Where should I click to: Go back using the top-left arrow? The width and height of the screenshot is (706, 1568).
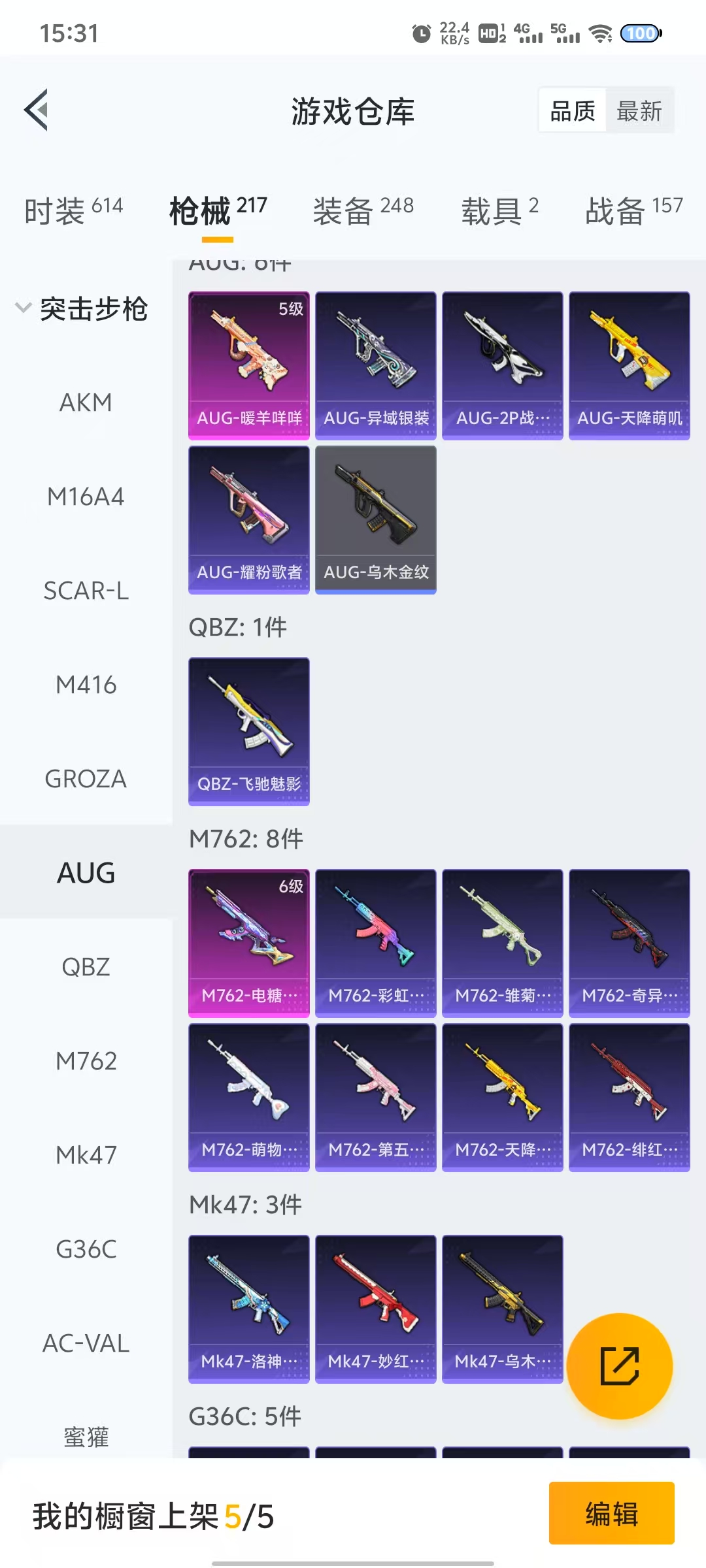37,110
